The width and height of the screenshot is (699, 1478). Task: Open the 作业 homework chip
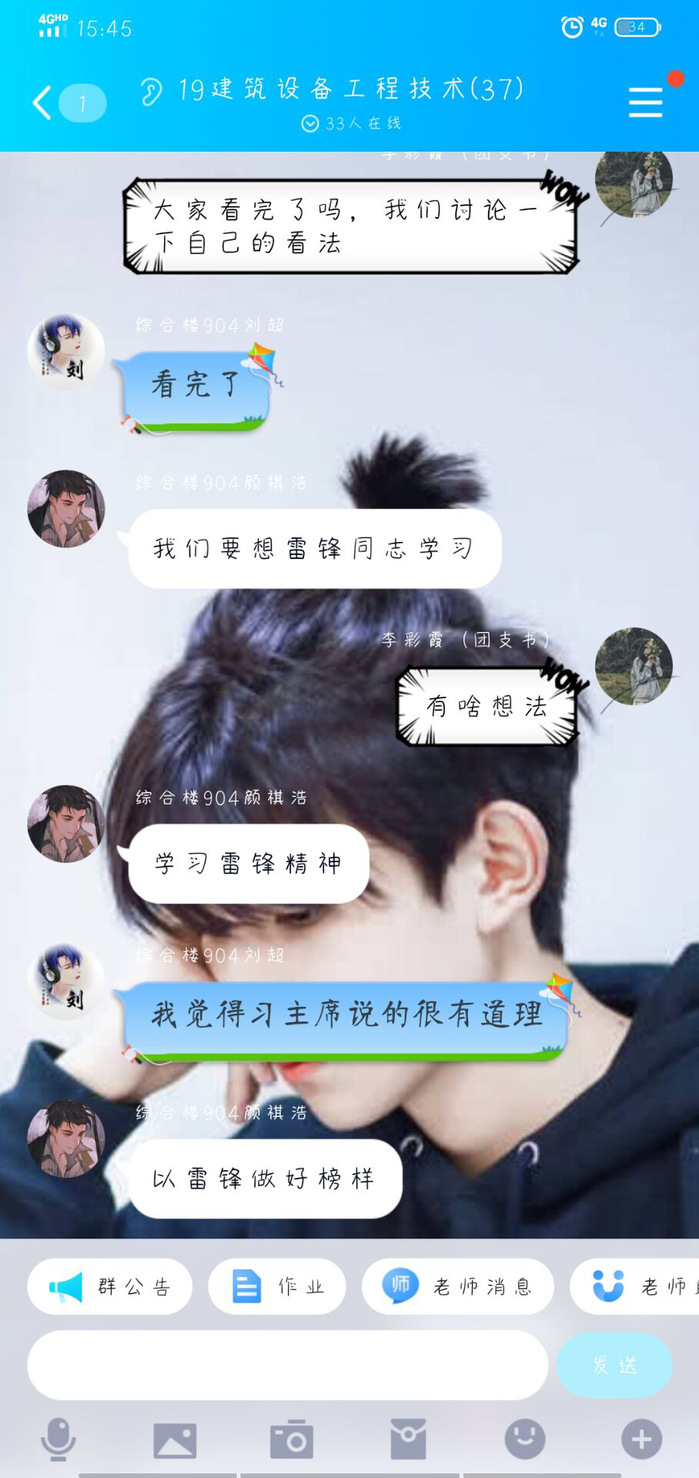[277, 1286]
